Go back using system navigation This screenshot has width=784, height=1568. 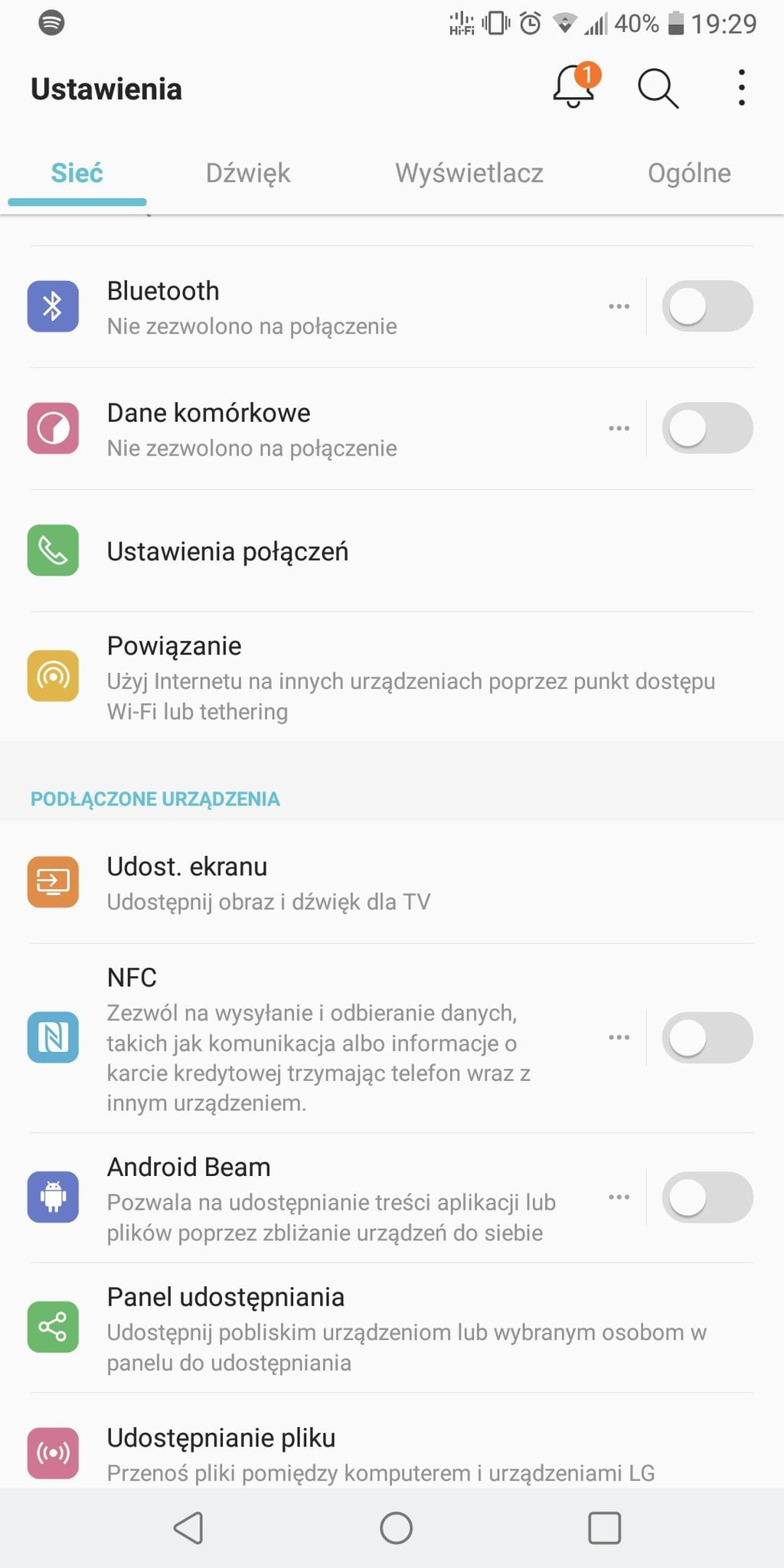pyautogui.click(x=188, y=1528)
